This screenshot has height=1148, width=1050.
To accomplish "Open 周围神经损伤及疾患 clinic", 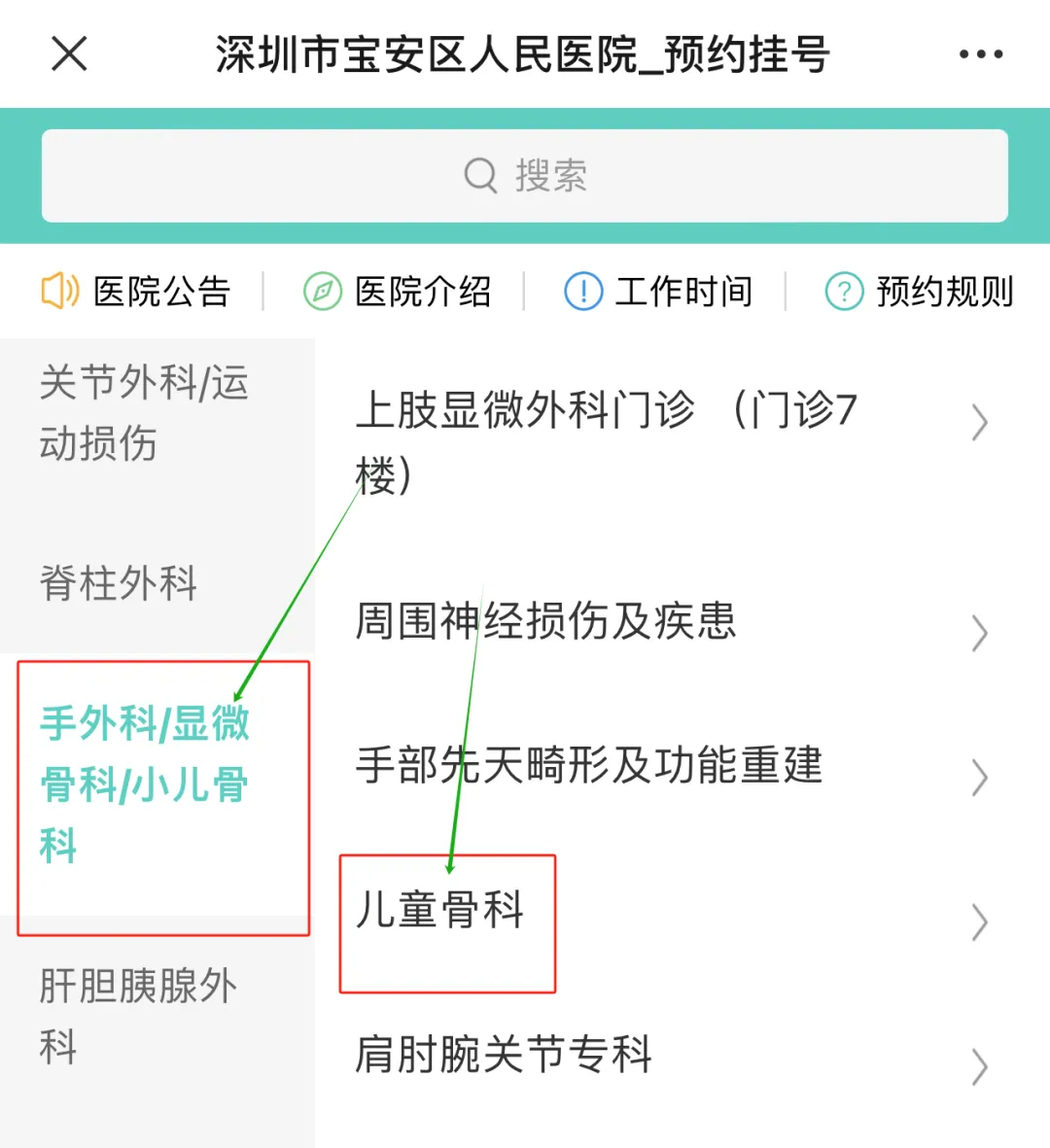I will click(x=671, y=622).
